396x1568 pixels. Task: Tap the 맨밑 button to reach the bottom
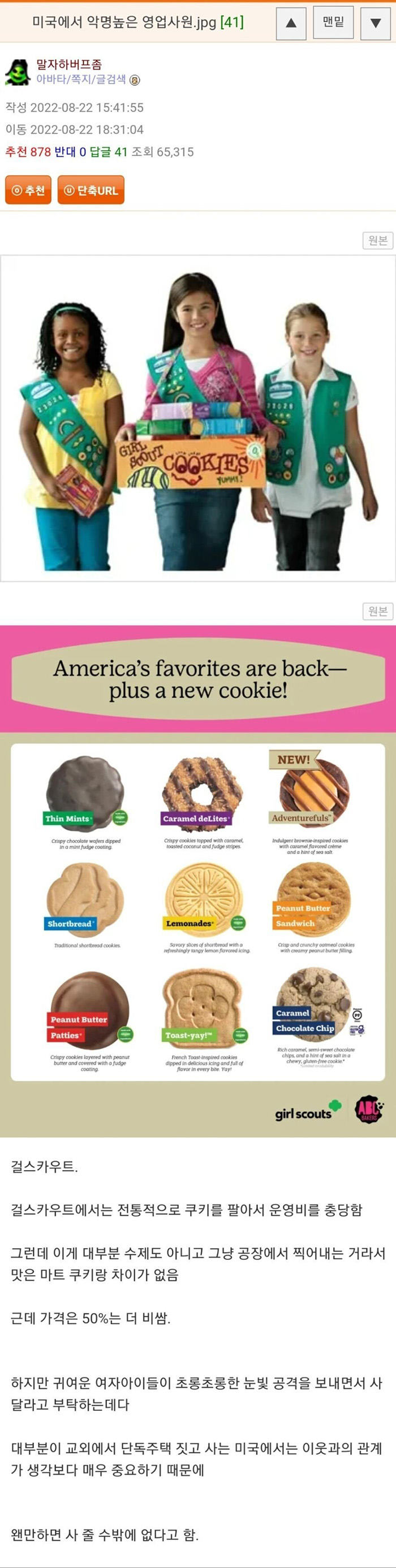[x=333, y=23]
